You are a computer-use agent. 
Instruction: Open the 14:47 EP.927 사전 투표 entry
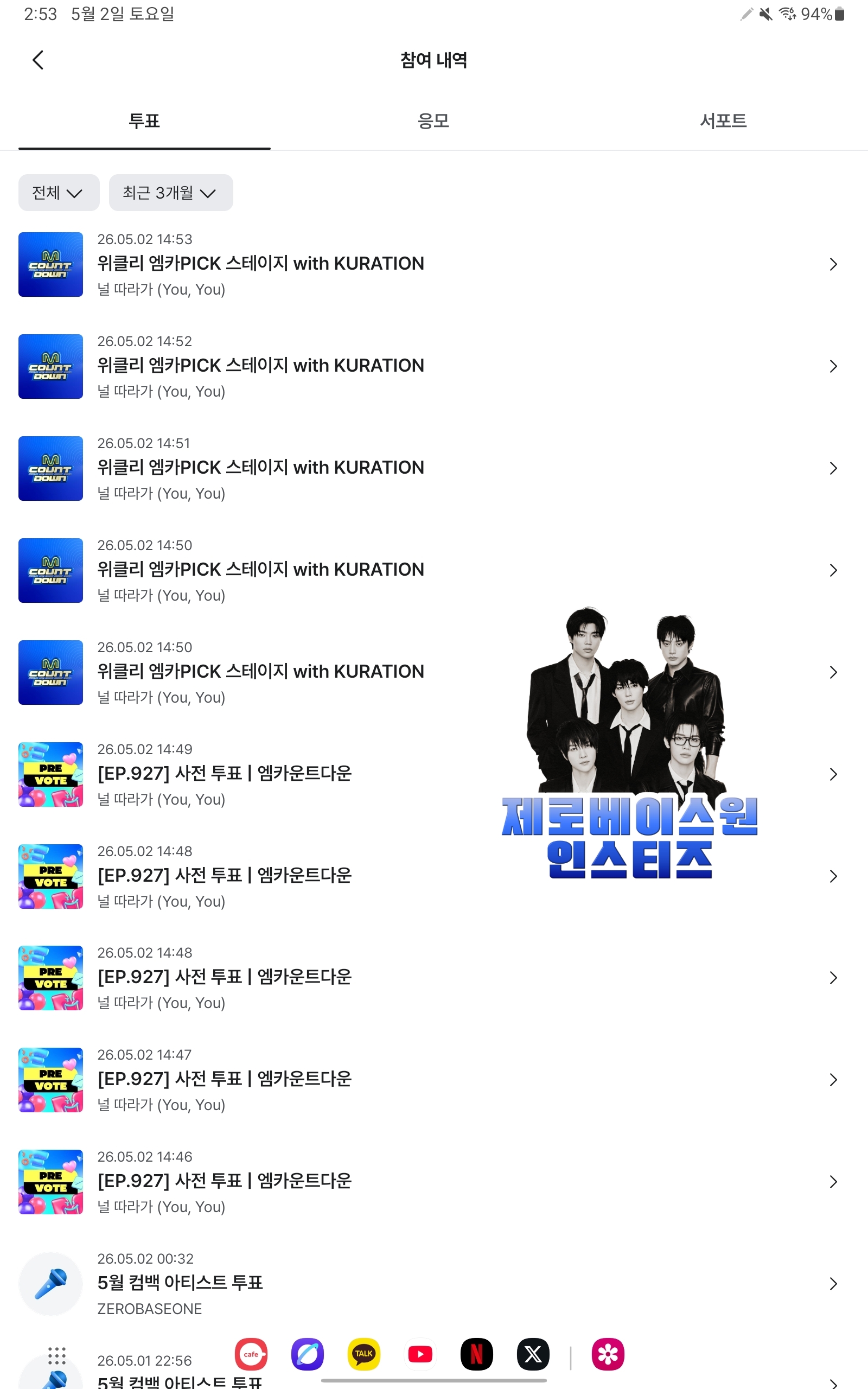click(434, 1080)
